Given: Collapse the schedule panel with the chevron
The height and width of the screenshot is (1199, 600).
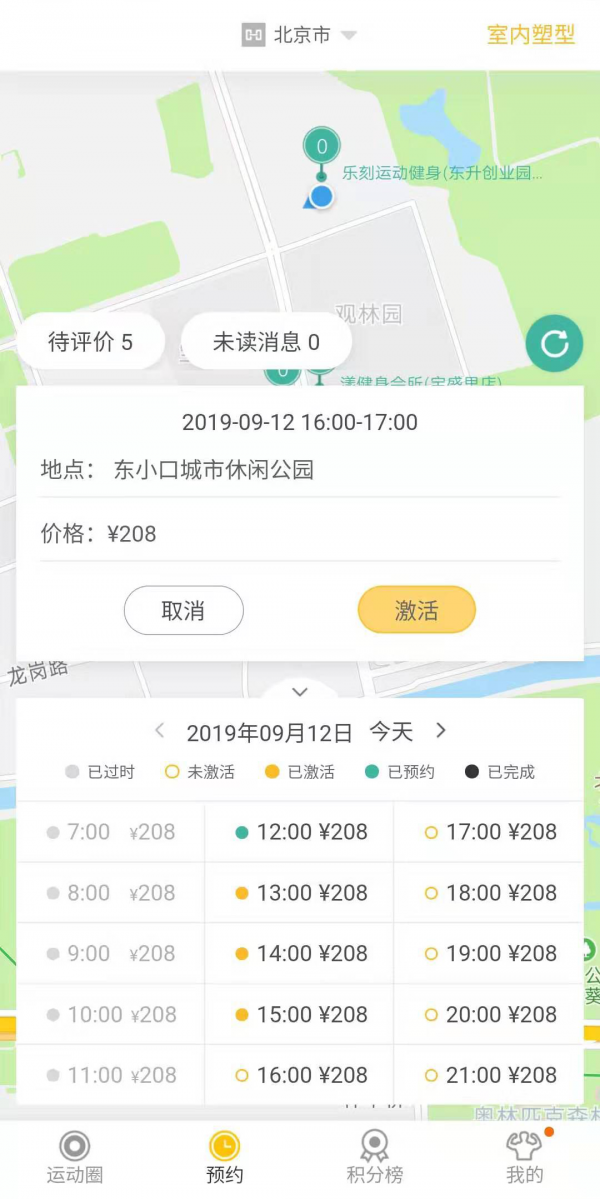Looking at the screenshot, I should (x=300, y=692).
